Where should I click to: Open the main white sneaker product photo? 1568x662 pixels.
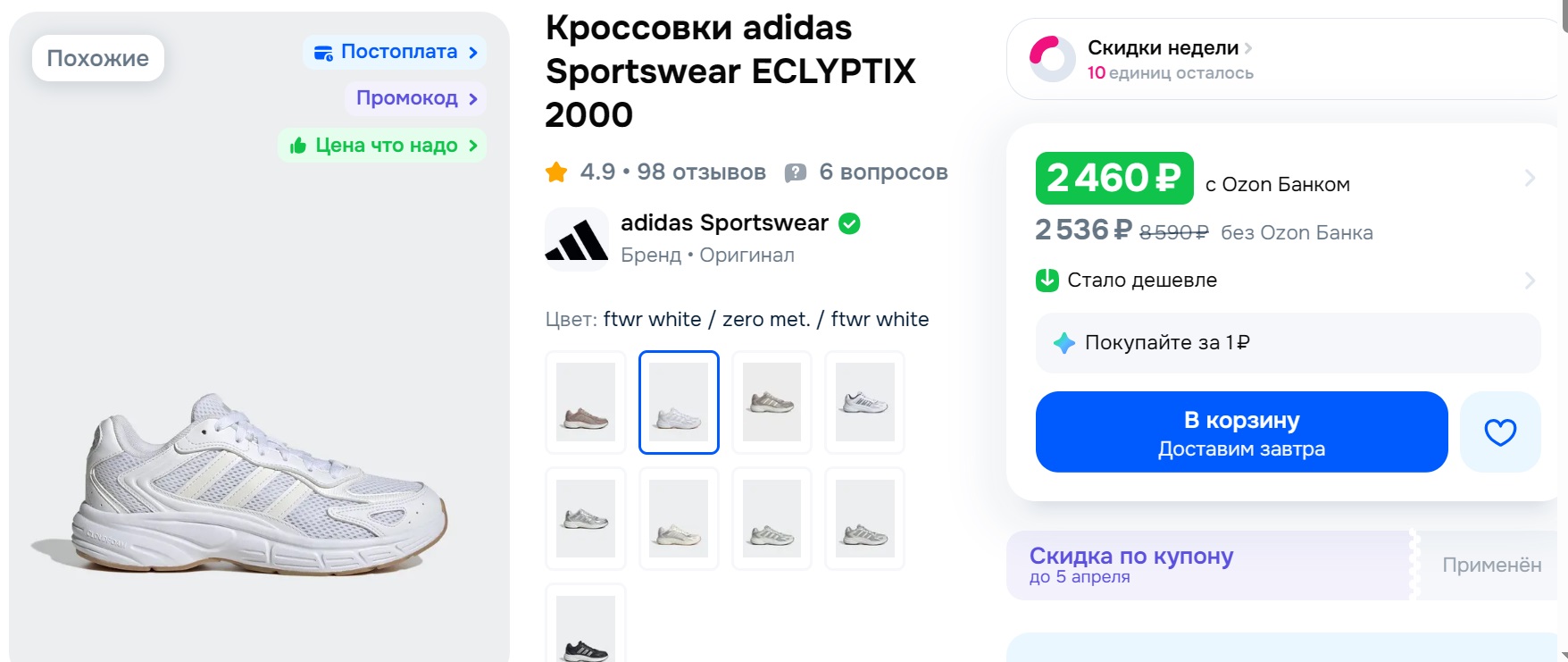point(259,482)
